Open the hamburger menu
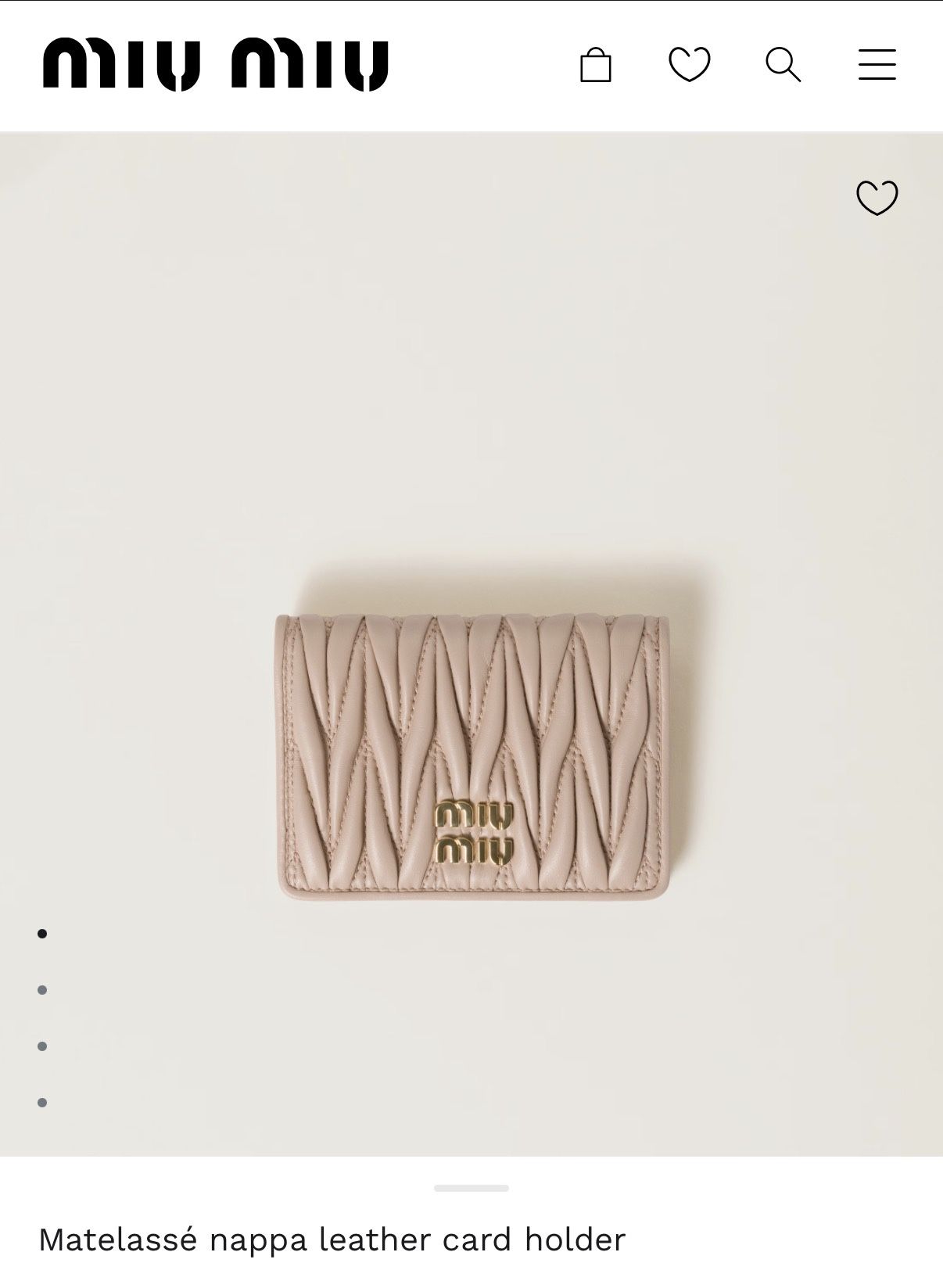This screenshot has width=943, height=1288. (877, 65)
